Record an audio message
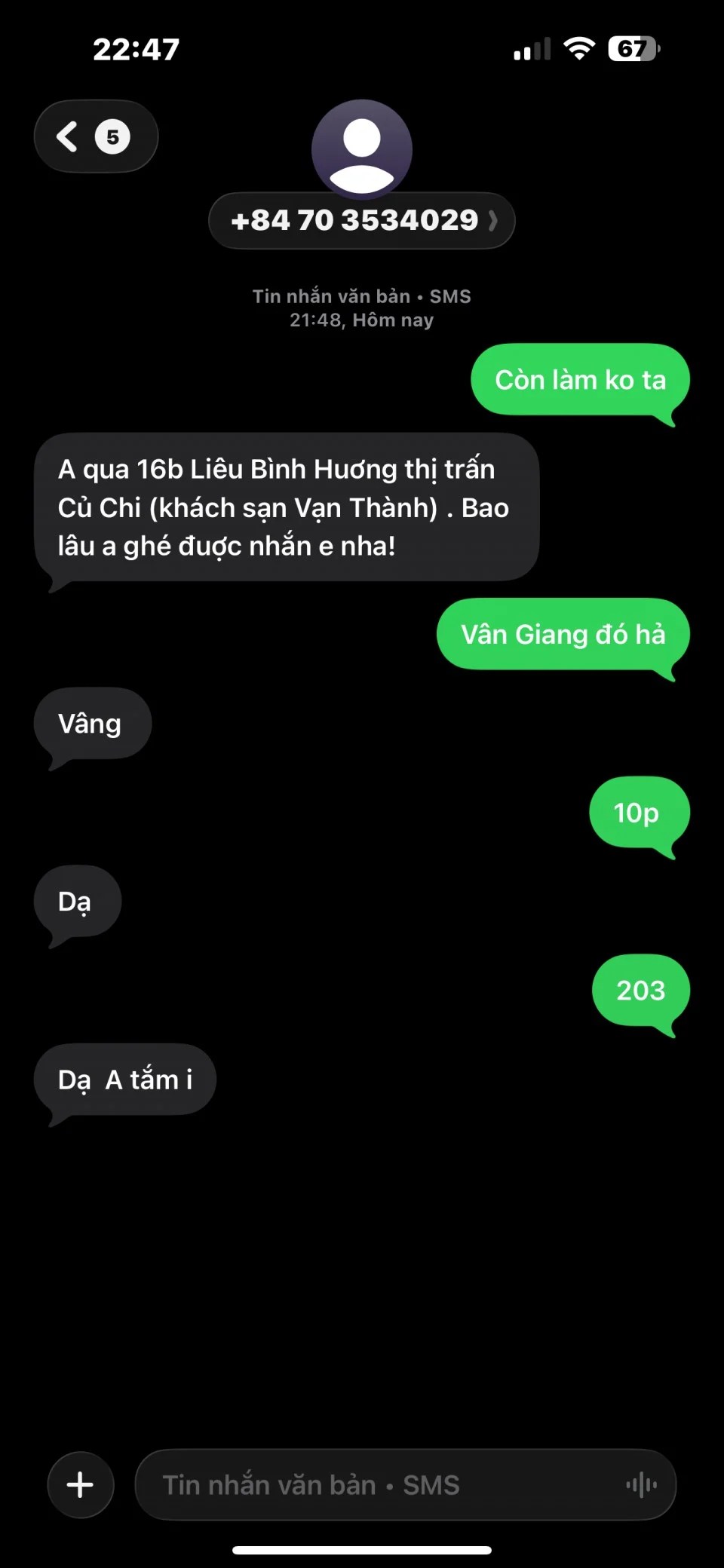Viewport: 724px width, 1568px height. [x=641, y=1484]
